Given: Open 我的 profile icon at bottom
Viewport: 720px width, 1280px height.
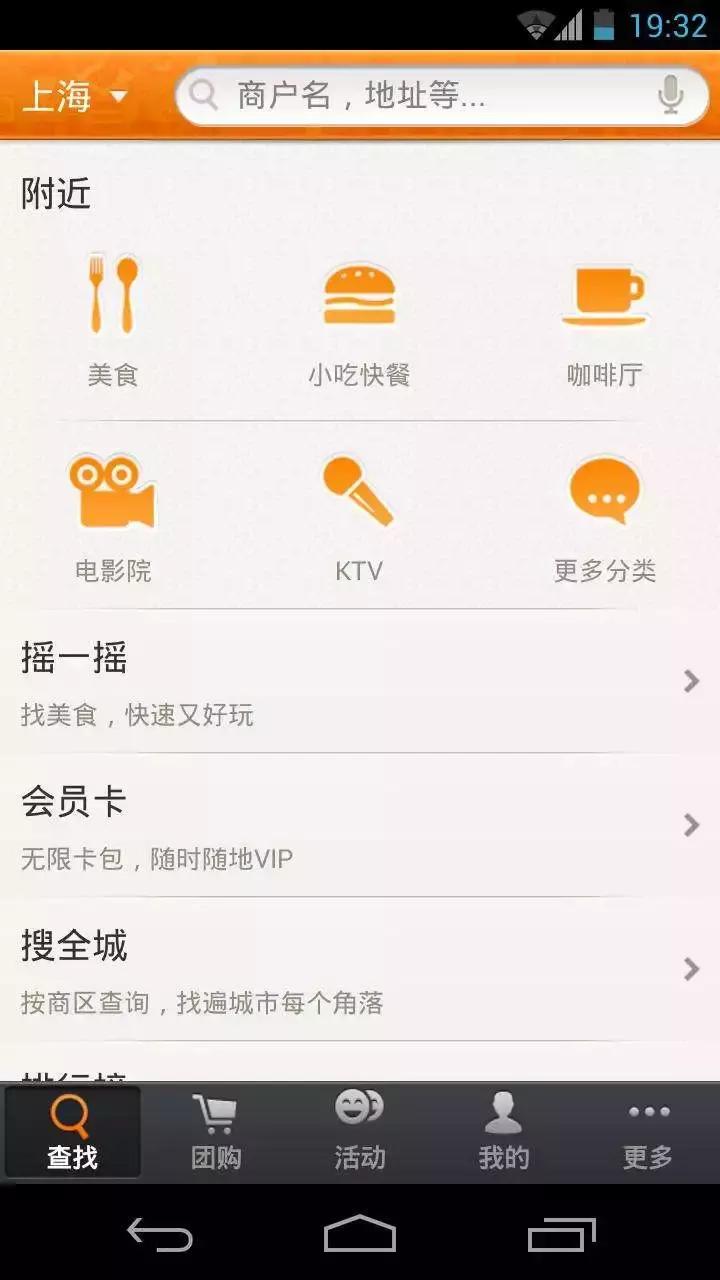Looking at the screenshot, I should click(x=503, y=1111).
